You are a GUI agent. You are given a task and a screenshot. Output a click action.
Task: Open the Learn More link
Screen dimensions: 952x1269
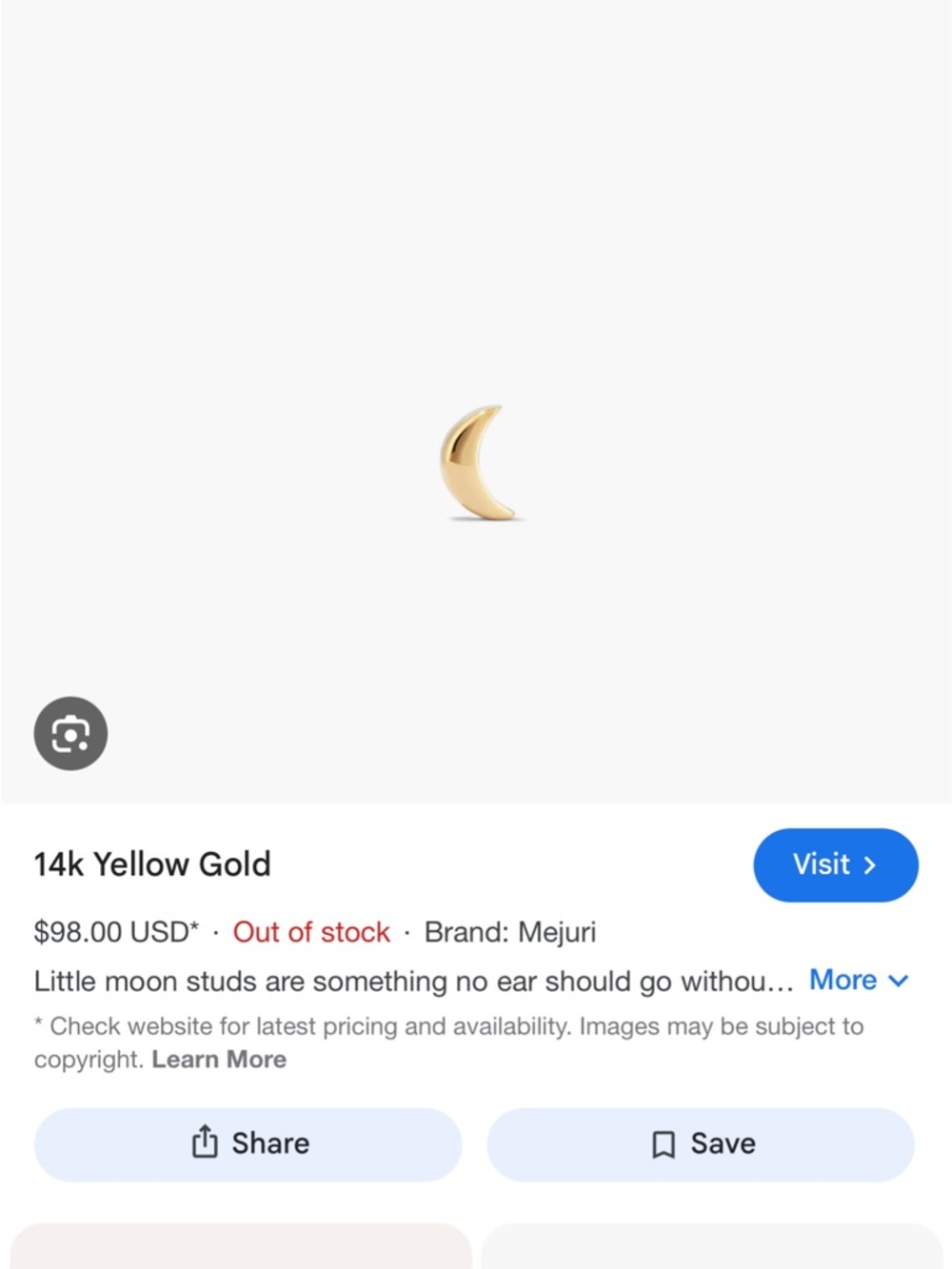219,1059
